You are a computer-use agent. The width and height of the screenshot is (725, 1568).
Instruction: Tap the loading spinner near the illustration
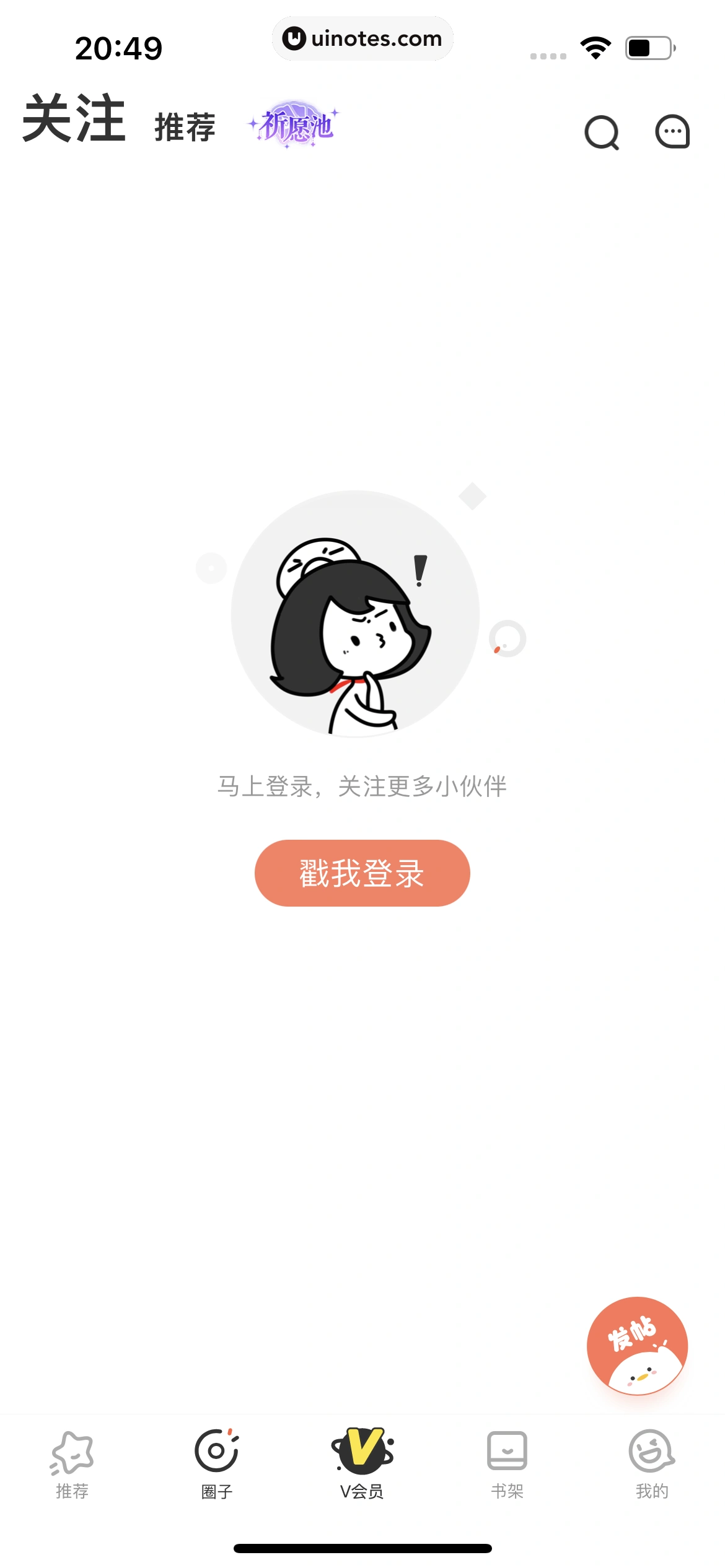pos(507,638)
